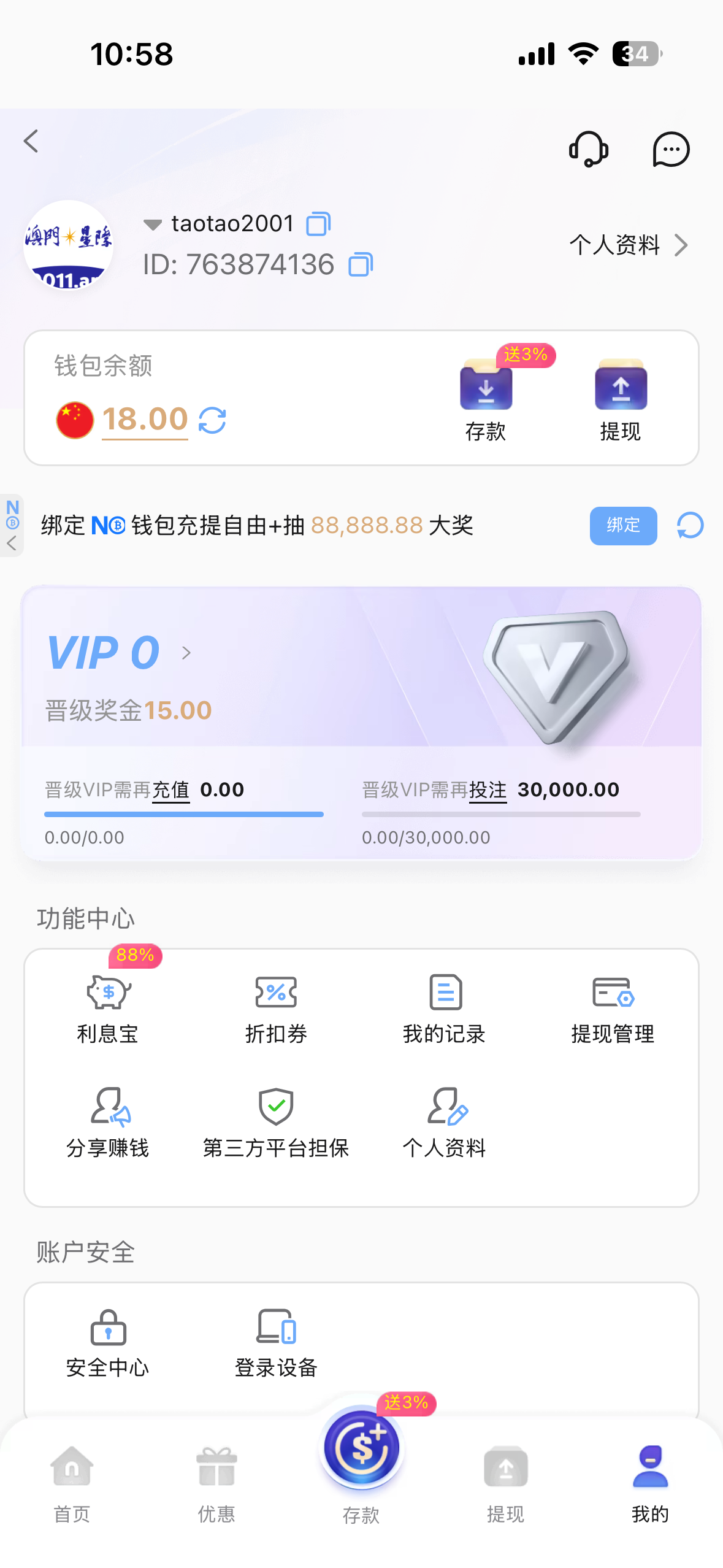Open the messages chat bubble icon
The image size is (723, 1568).
671,149
